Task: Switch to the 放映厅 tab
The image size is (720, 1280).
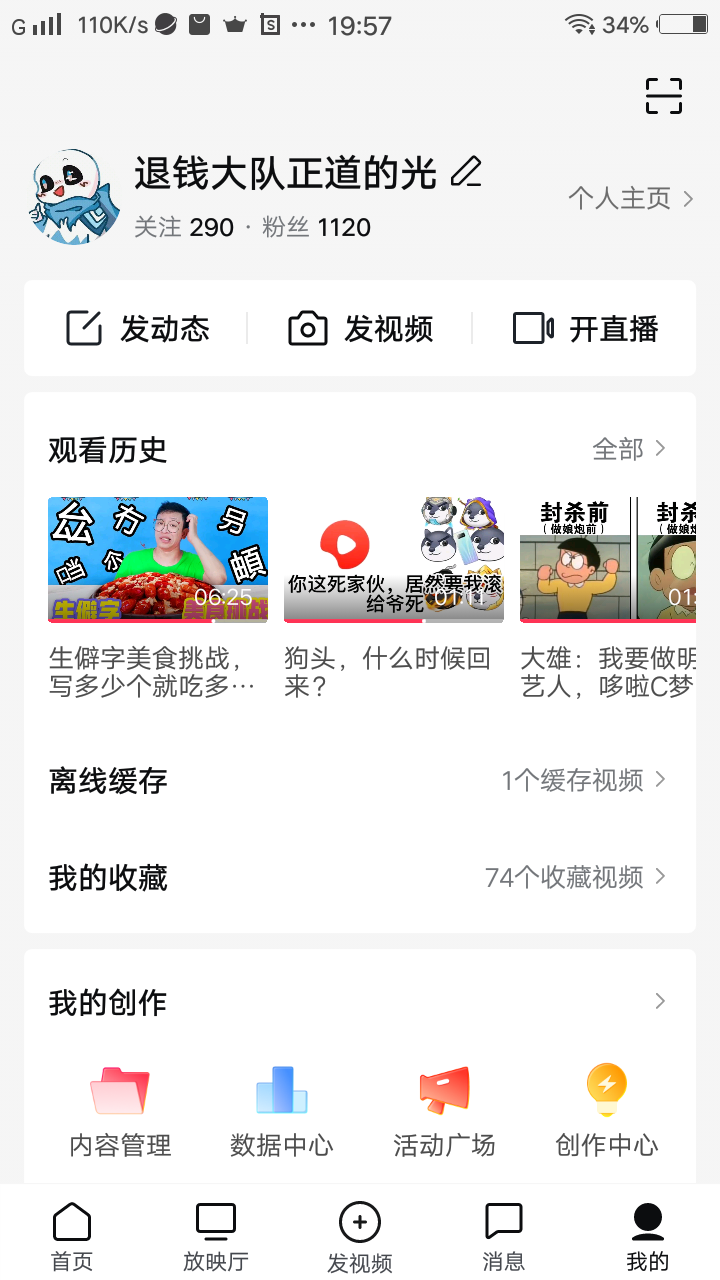Action: point(216,1236)
